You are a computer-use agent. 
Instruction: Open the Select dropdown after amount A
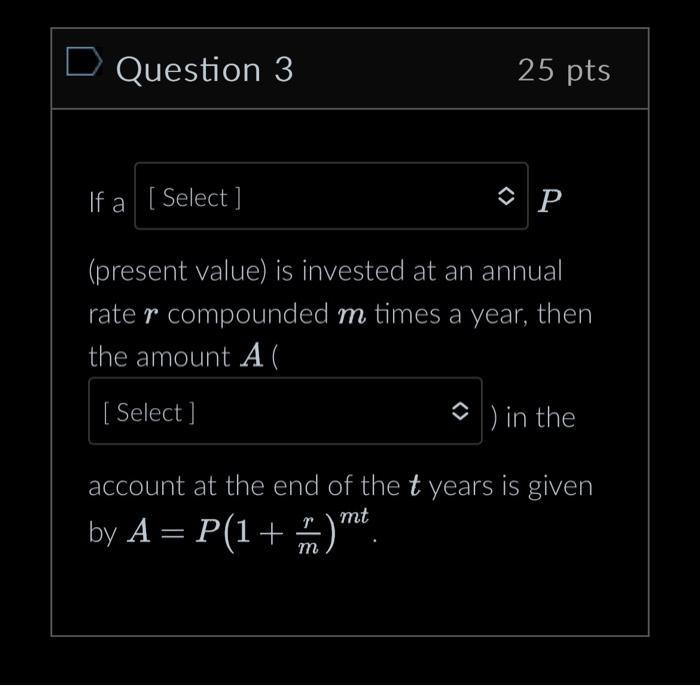point(285,411)
